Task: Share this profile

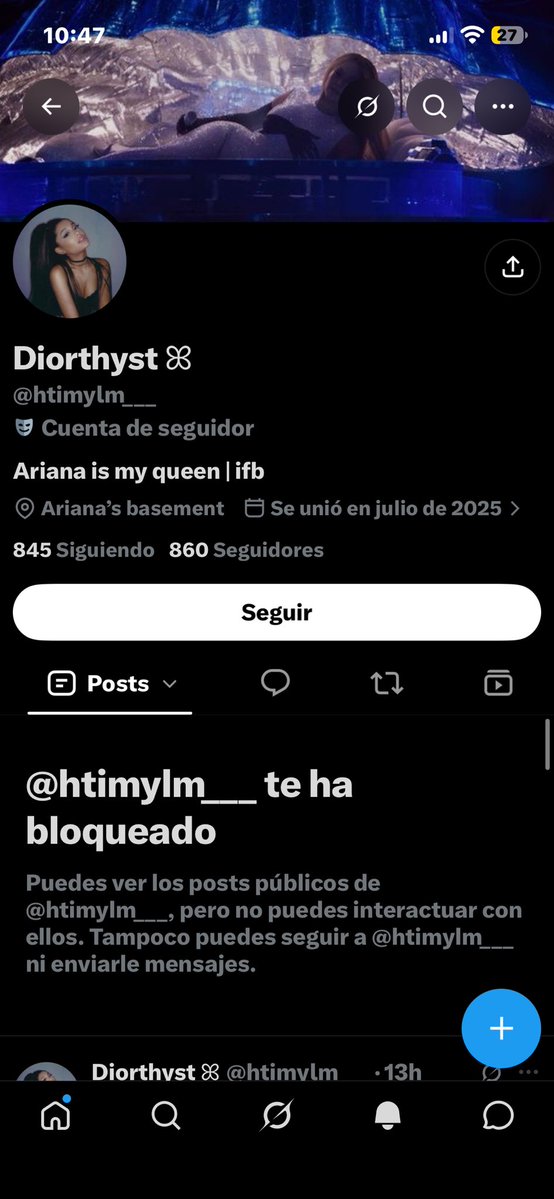Action: (513, 267)
